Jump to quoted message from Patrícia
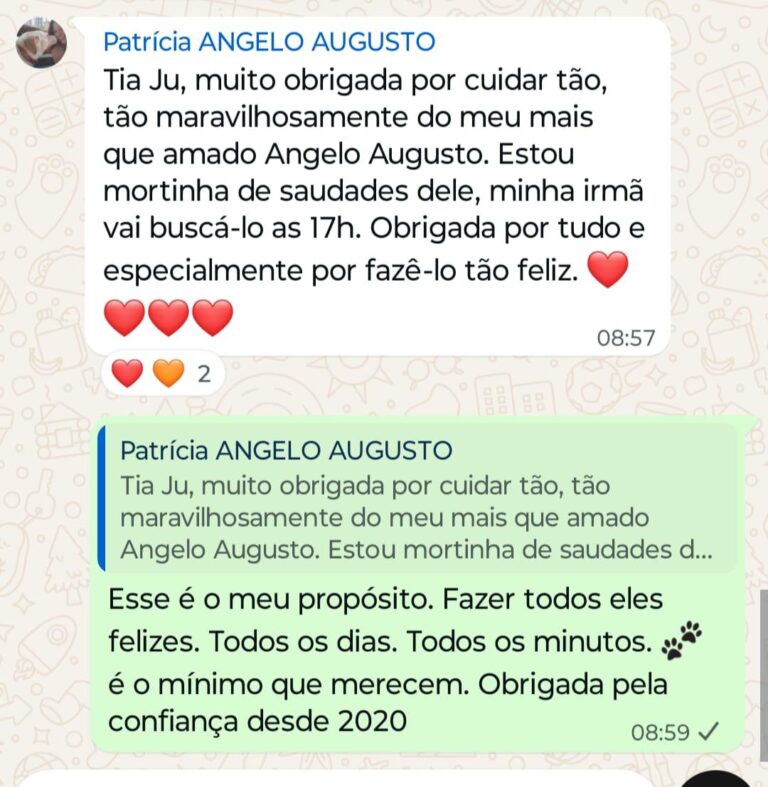The width and height of the screenshot is (768, 787). pos(417,500)
